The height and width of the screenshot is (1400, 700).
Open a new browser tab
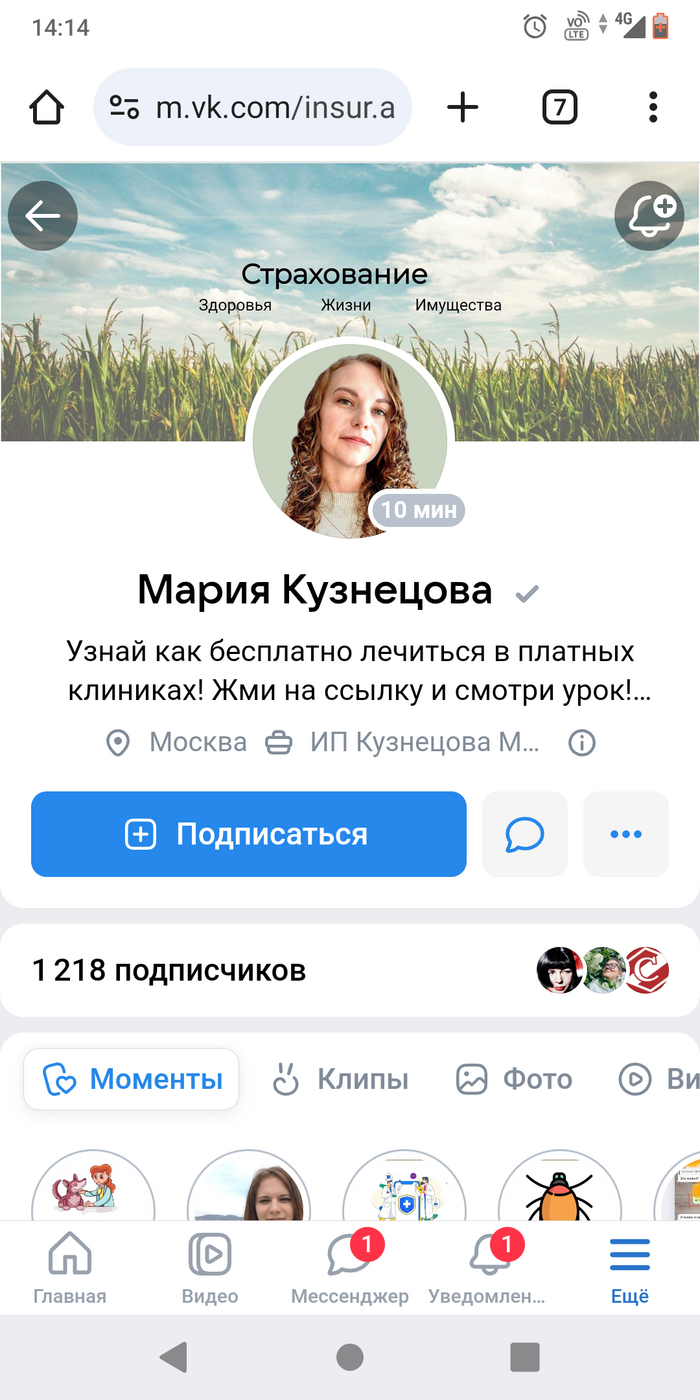tap(462, 107)
